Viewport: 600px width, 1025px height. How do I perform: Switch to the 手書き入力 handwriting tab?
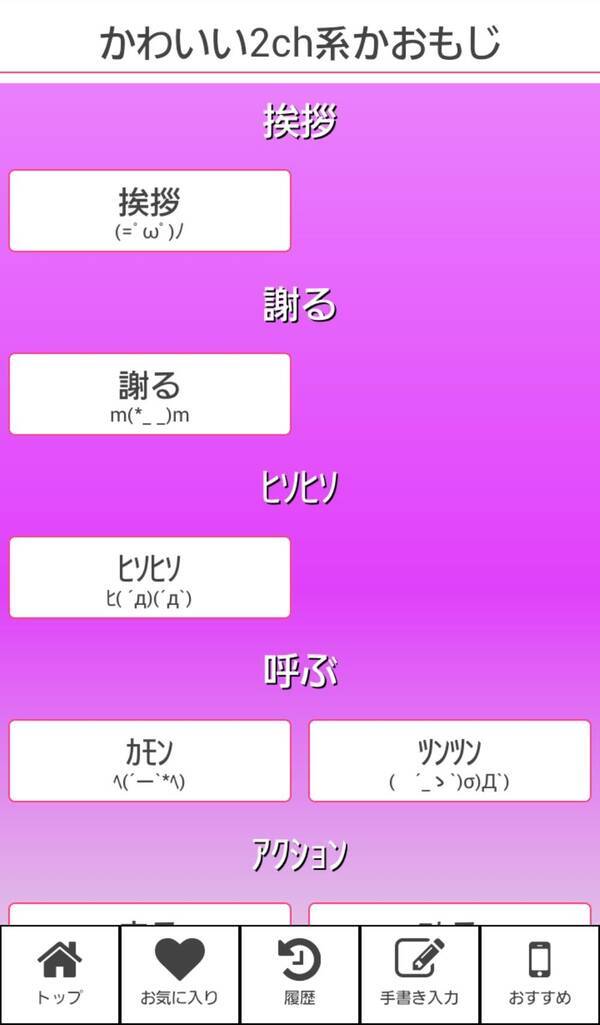coord(420,974)
